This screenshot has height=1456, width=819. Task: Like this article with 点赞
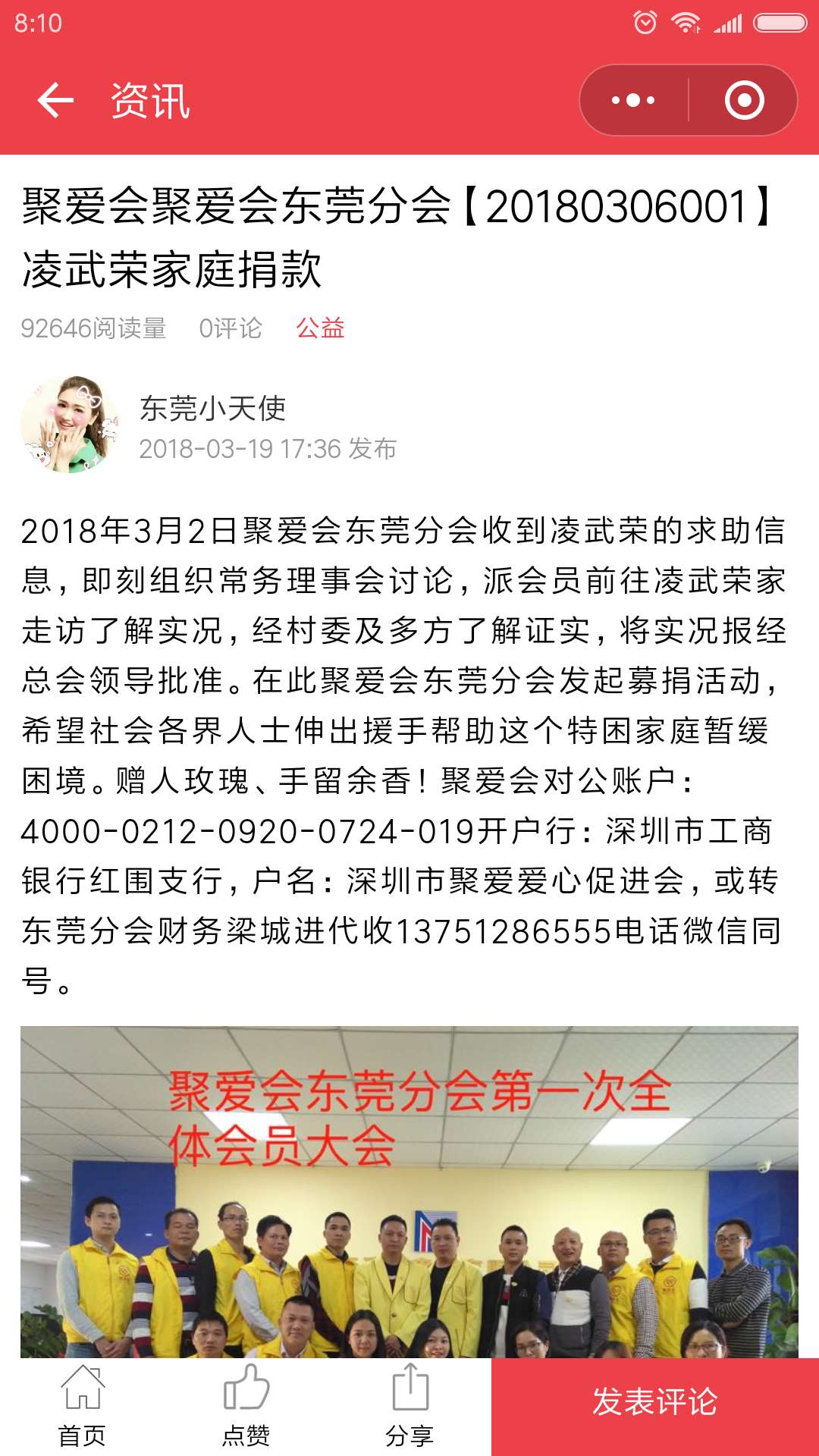(x=246, y=1407)
